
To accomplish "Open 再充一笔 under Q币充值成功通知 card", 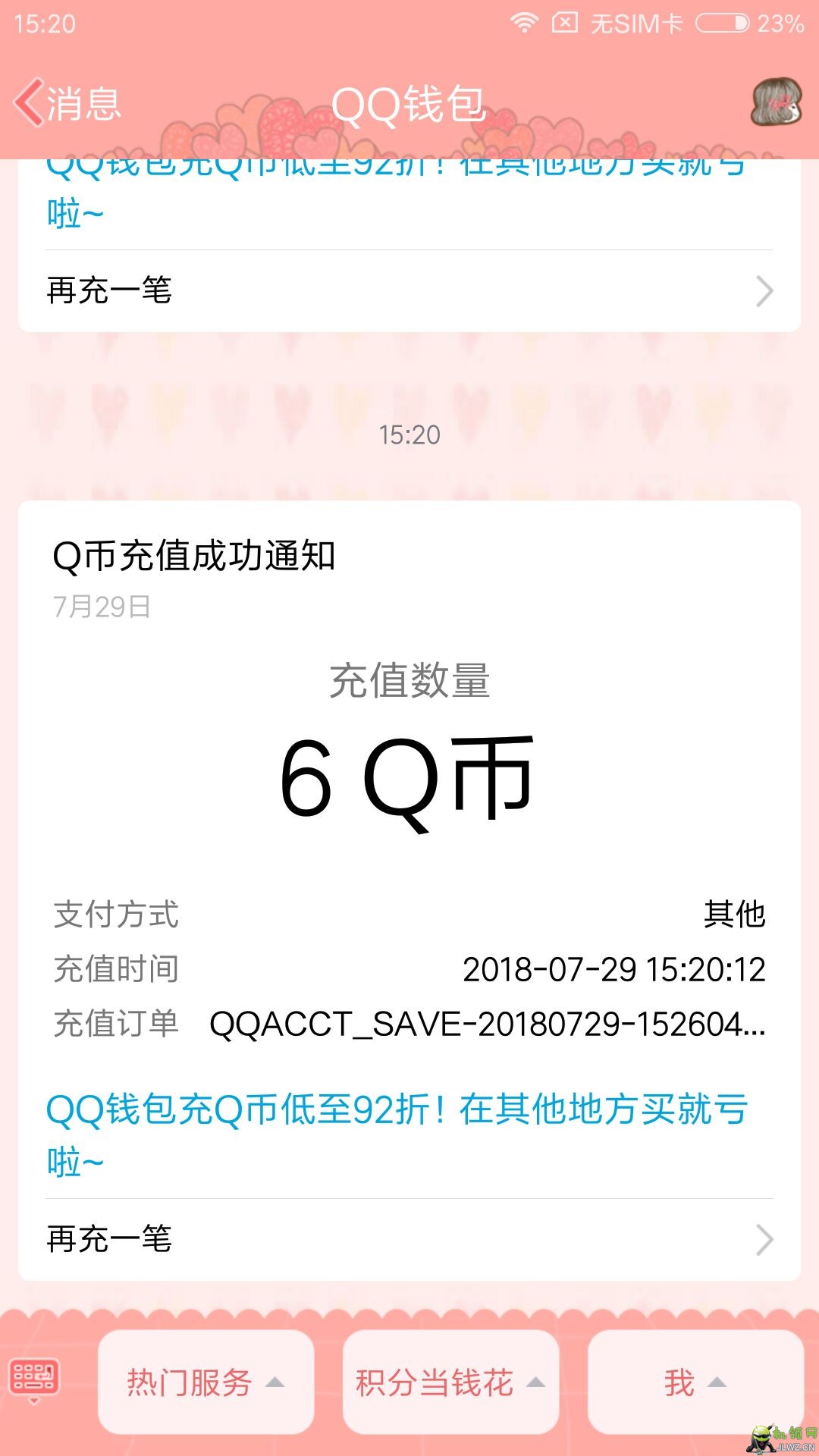I will [409, 1240].
